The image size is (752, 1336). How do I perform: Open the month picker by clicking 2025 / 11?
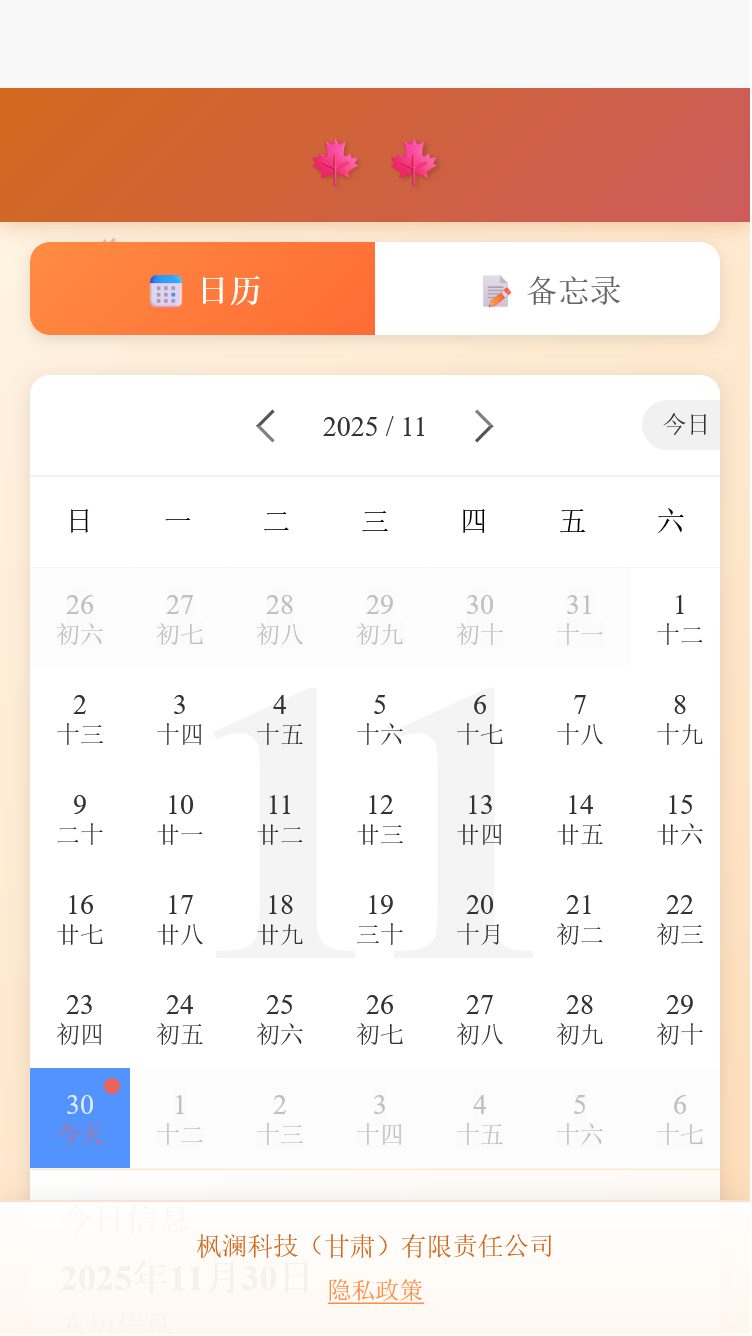375,426
